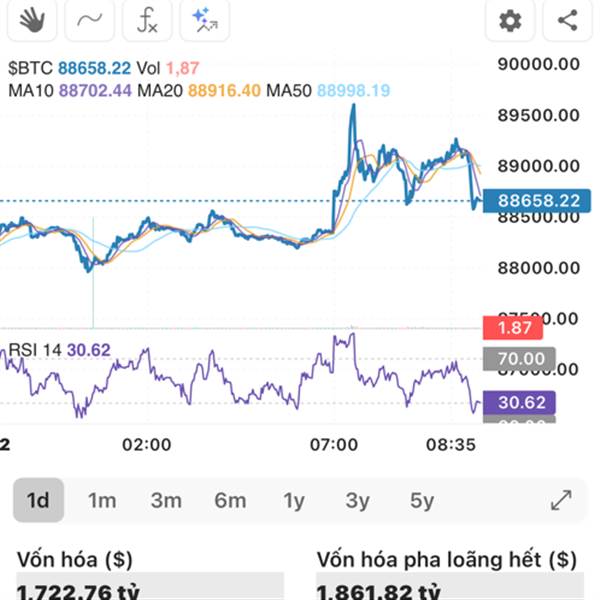Viewport: 600px width, 600px height.
Task: Choose the 6m time range
Action: [230, 500]
